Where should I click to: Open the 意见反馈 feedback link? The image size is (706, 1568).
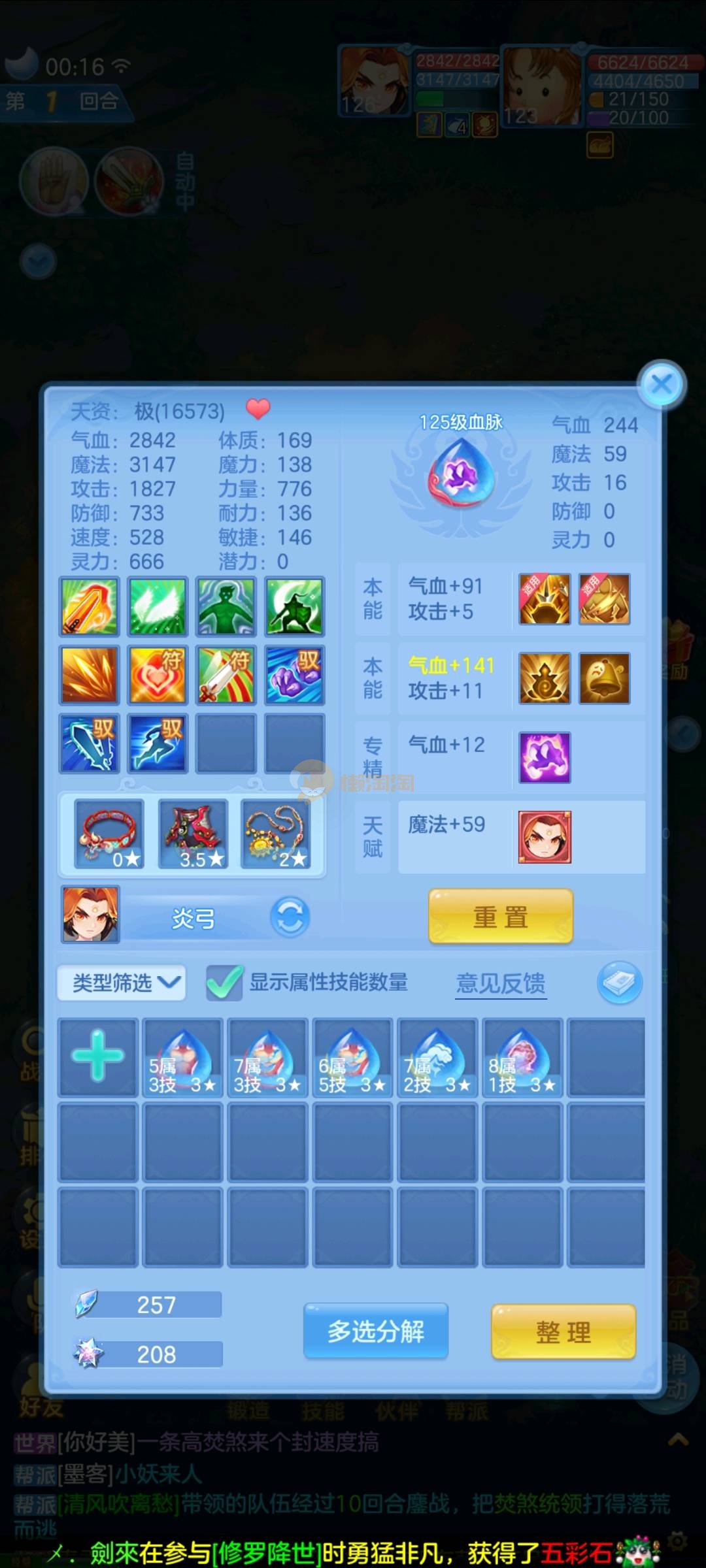point(501,983)
